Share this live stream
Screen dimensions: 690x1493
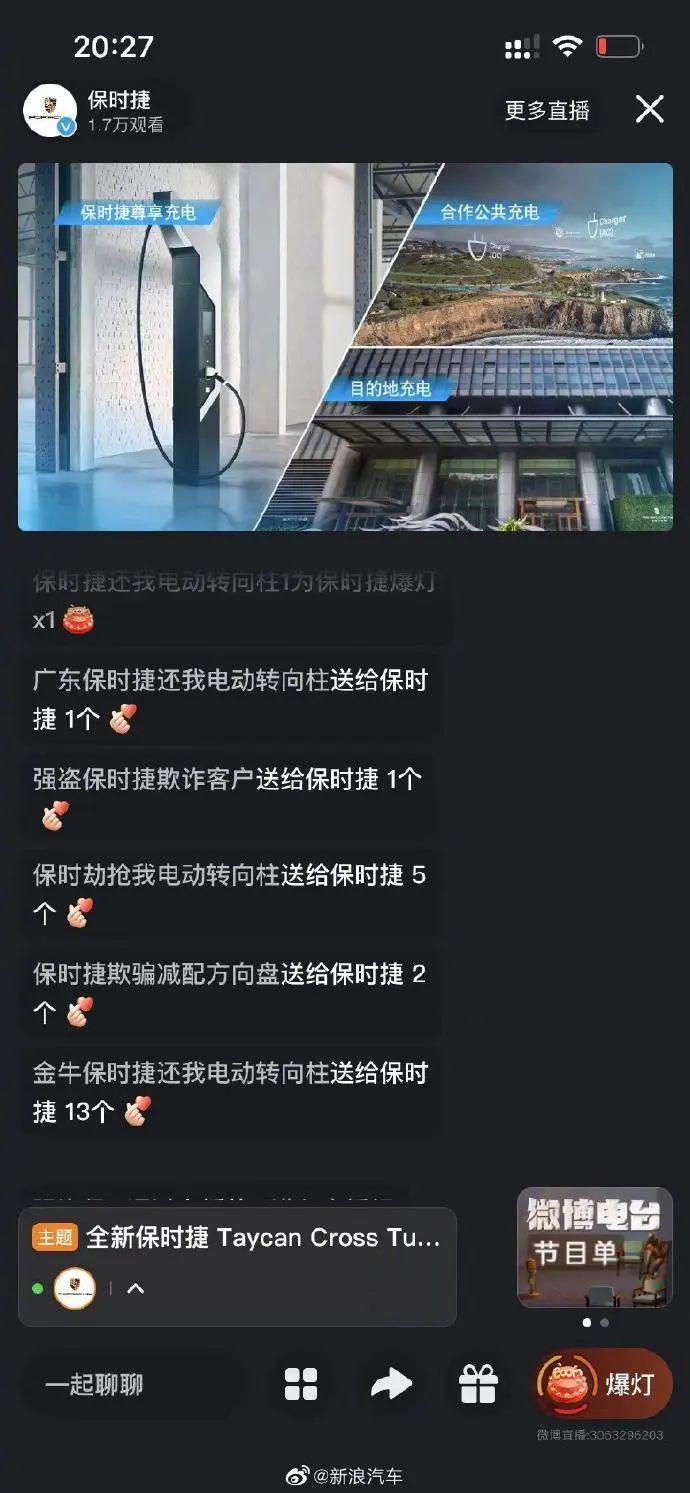(391, 1385)
